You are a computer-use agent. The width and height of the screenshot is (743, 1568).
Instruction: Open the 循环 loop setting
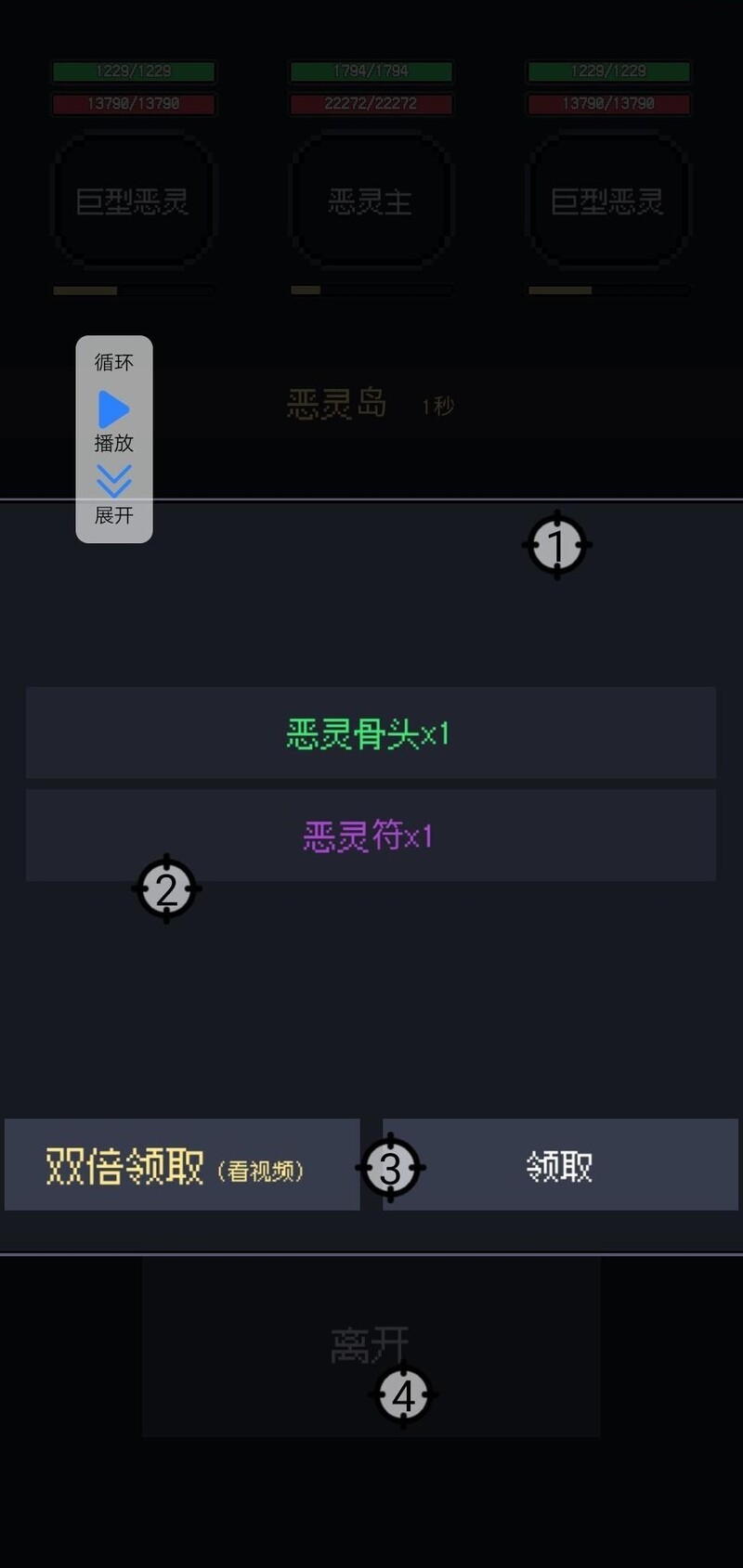pos(113,362)
